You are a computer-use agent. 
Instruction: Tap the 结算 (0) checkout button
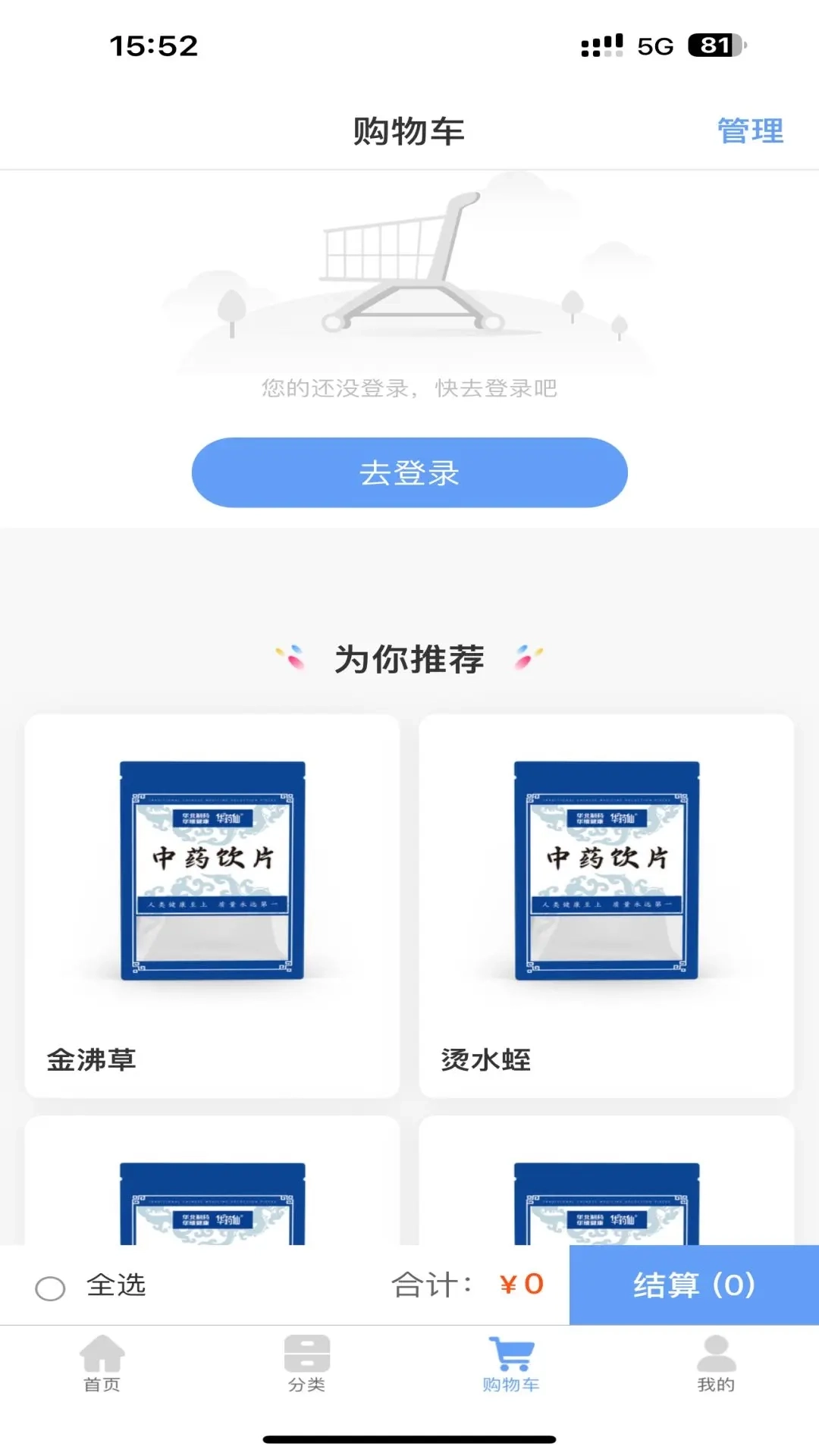pyautogui.click(x=692, y=1285)
